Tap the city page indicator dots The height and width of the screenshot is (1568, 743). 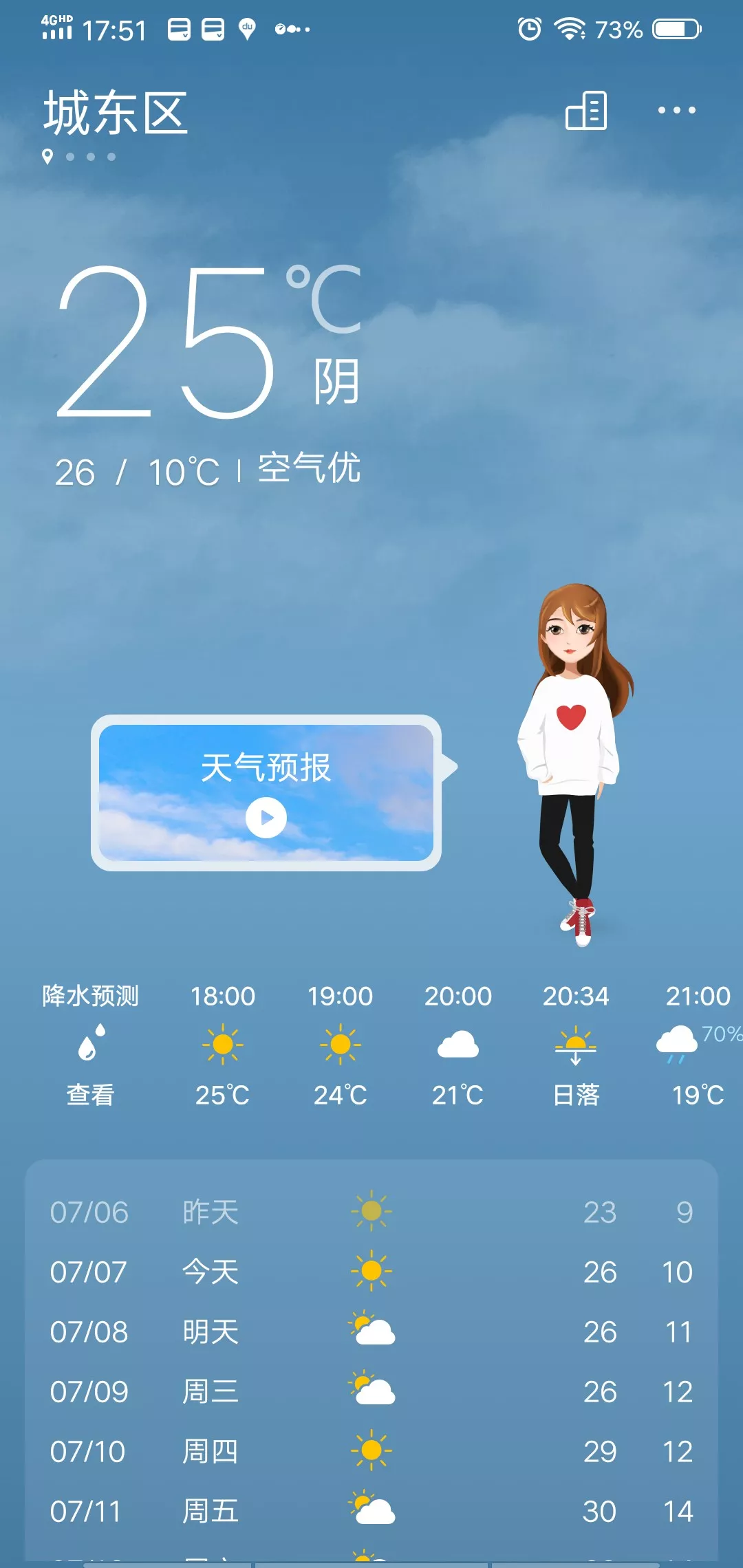80,157
